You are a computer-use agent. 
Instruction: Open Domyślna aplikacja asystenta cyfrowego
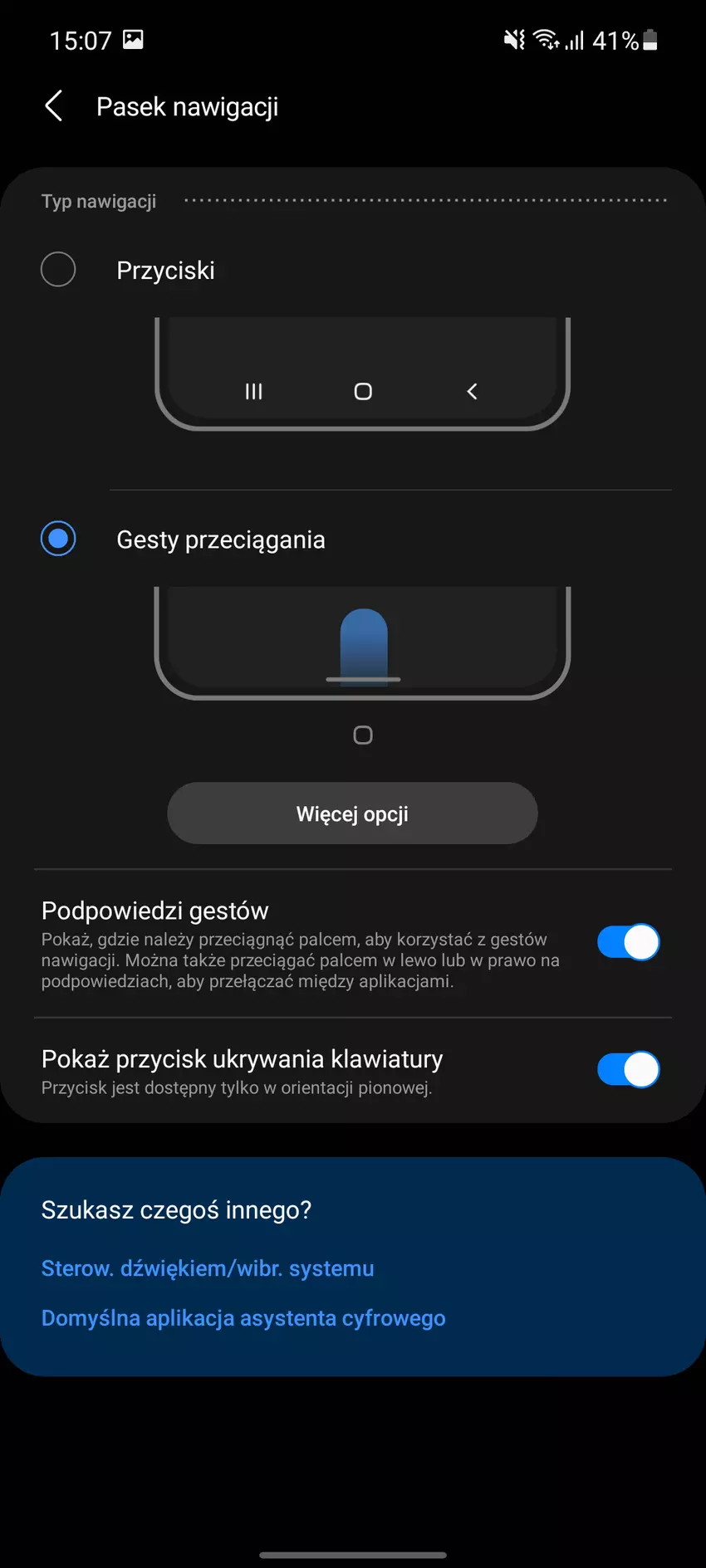[x=243, y=1318]
